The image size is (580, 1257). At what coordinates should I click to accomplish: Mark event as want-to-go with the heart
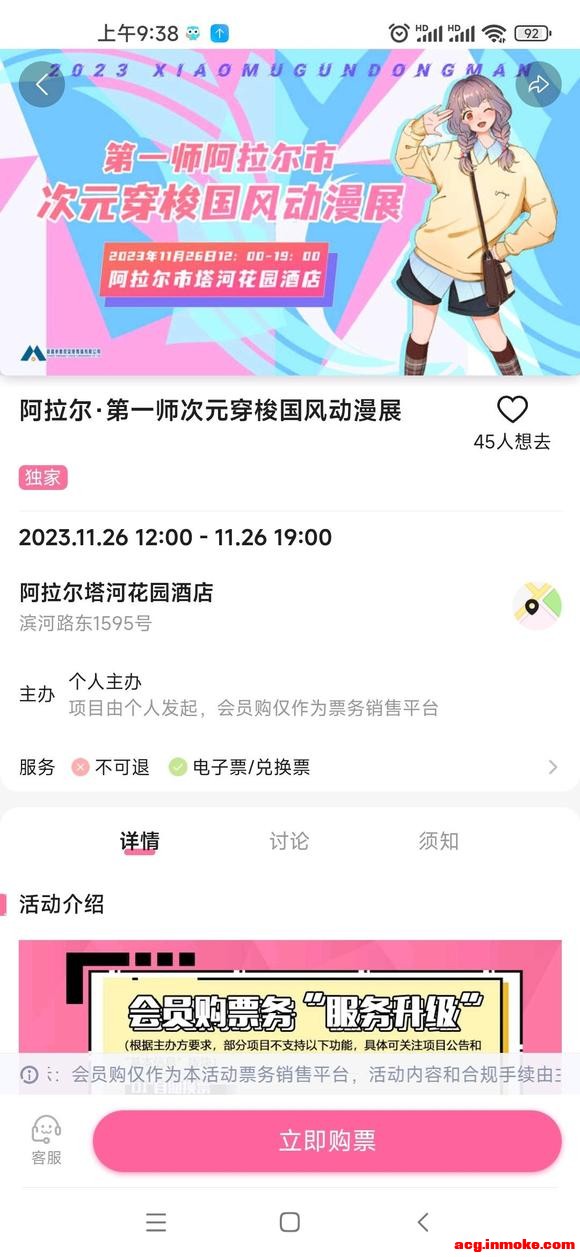click(512, 409)
